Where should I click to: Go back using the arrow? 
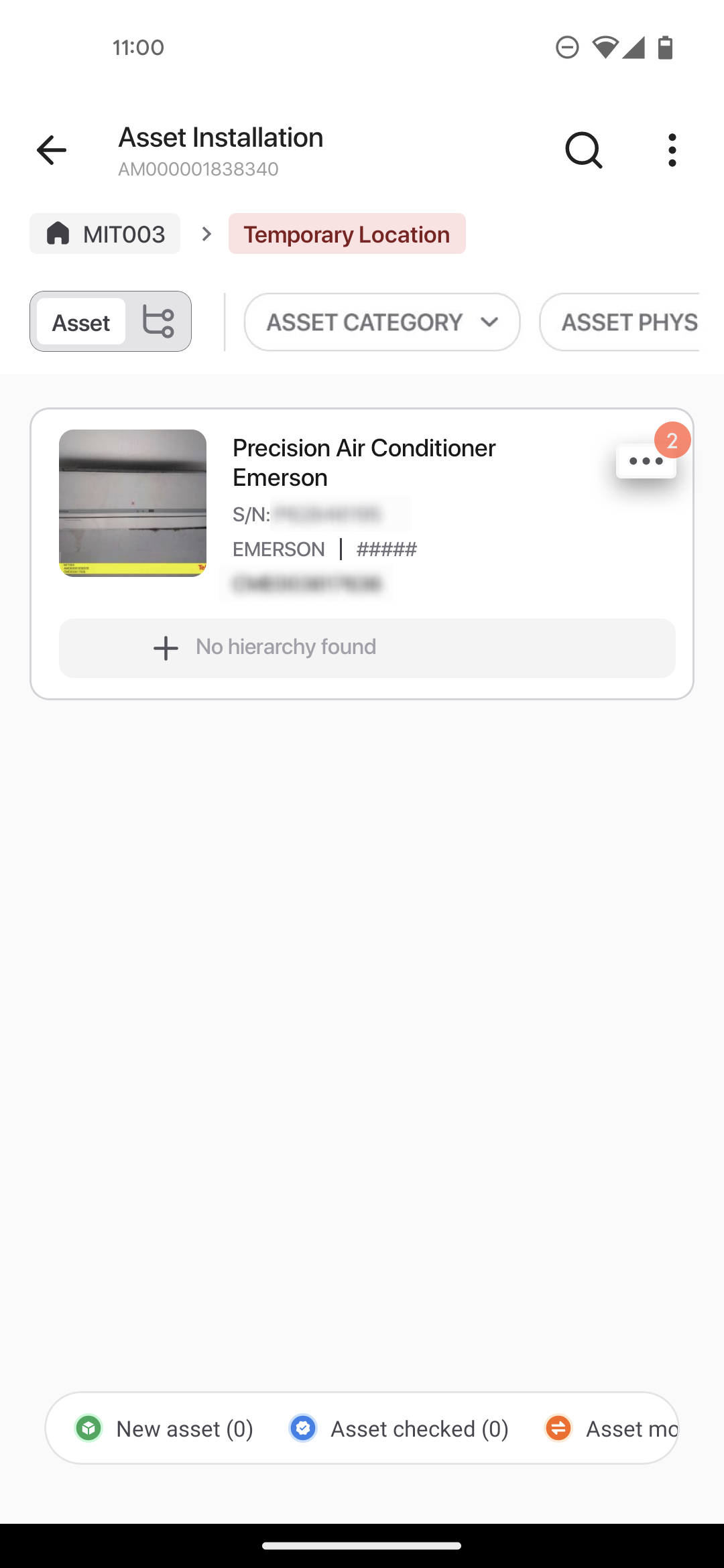coord(52,150)
